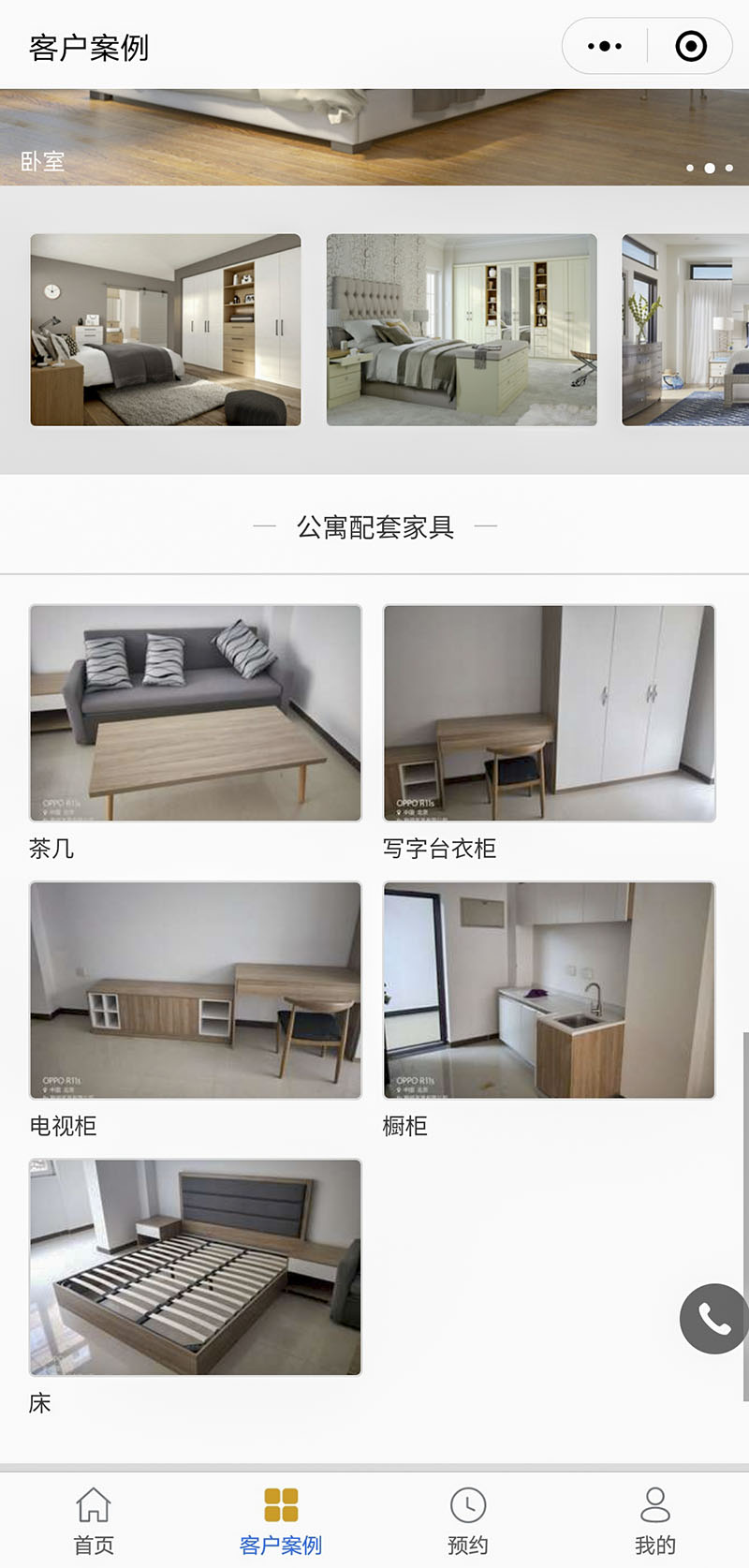The width and height of the screenshot is (749, 1568).
Task: Open the 床 furniture case
Action: 196,1267
